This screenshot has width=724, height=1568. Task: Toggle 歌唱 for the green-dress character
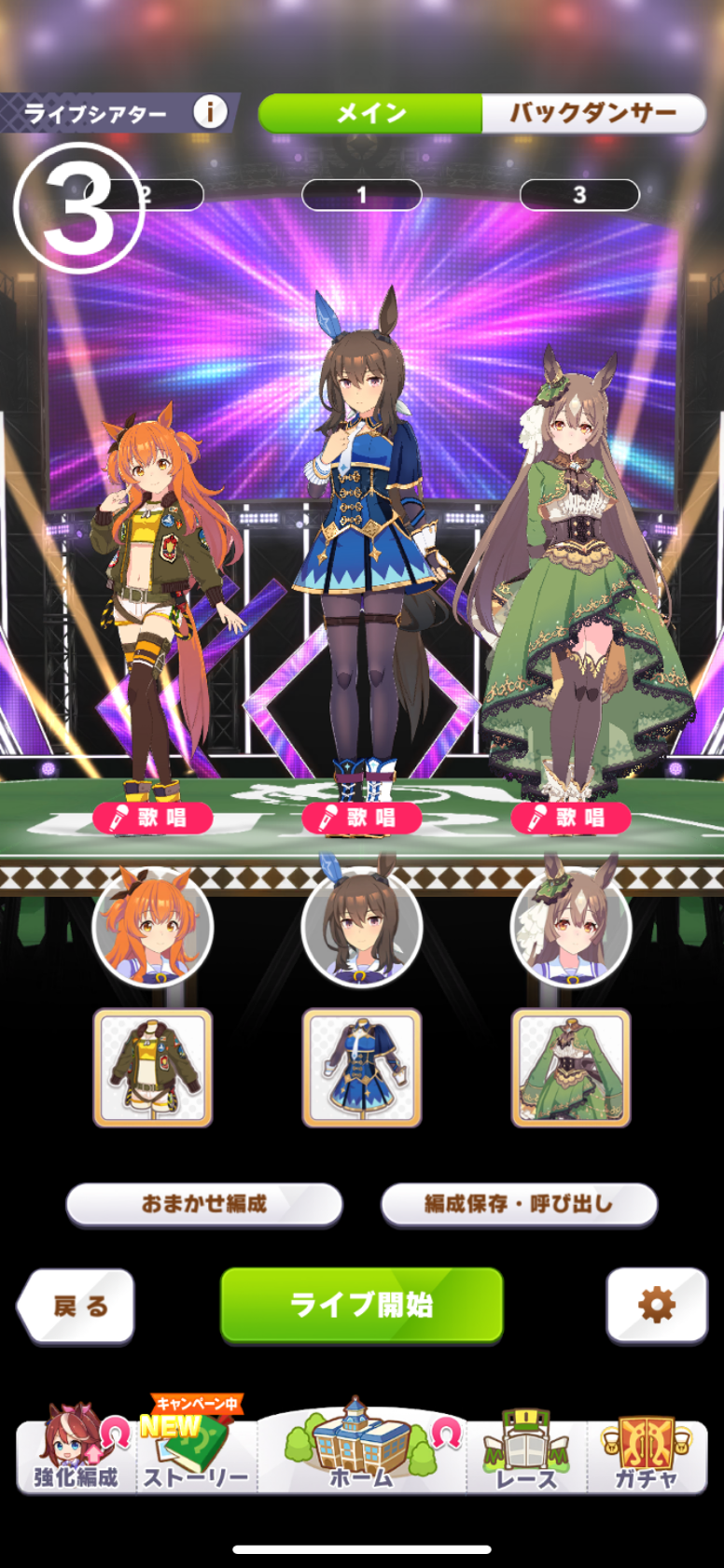[x=571, y=818]
